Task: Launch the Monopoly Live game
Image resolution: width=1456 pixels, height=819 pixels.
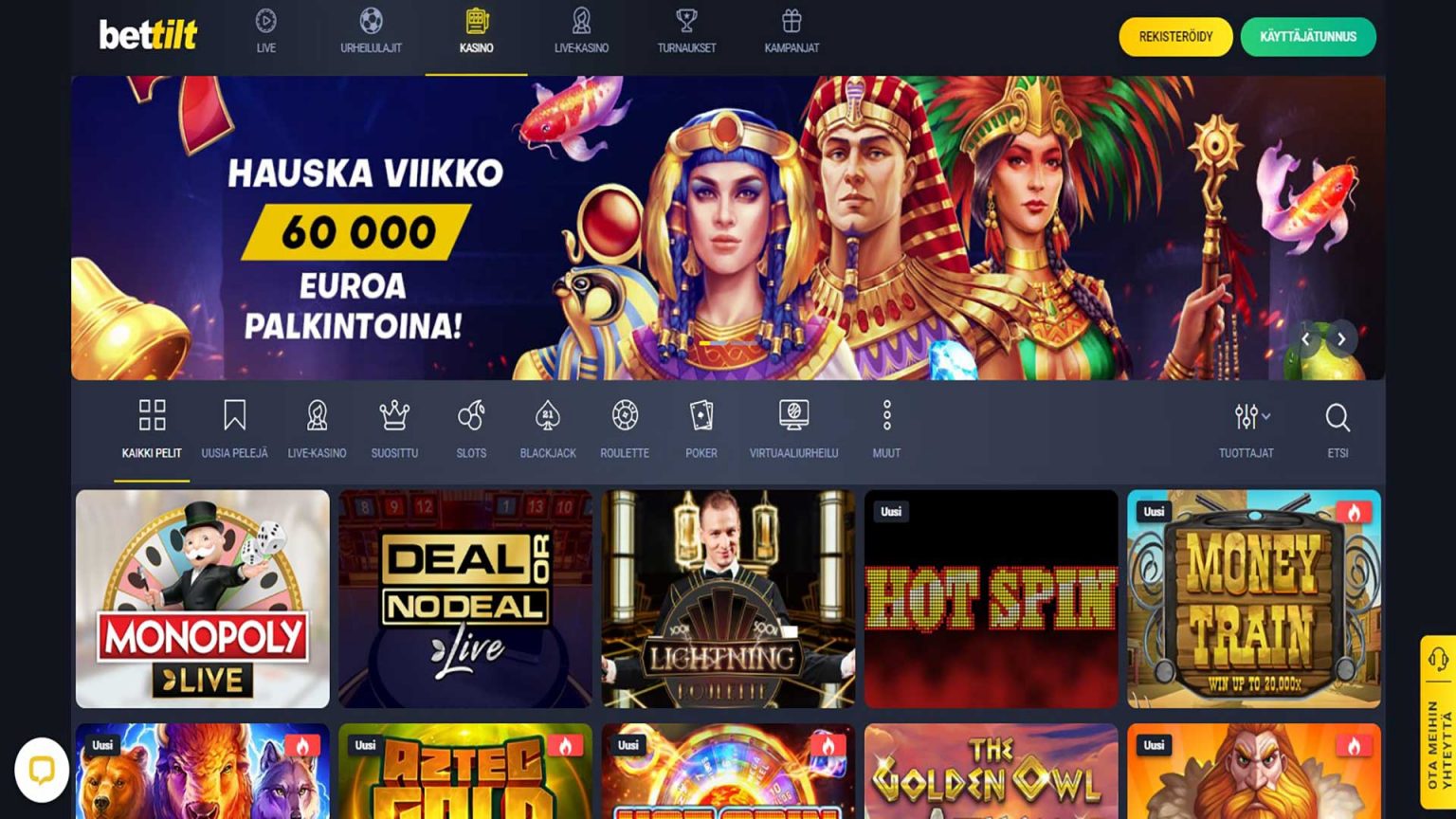Action: 203,598
